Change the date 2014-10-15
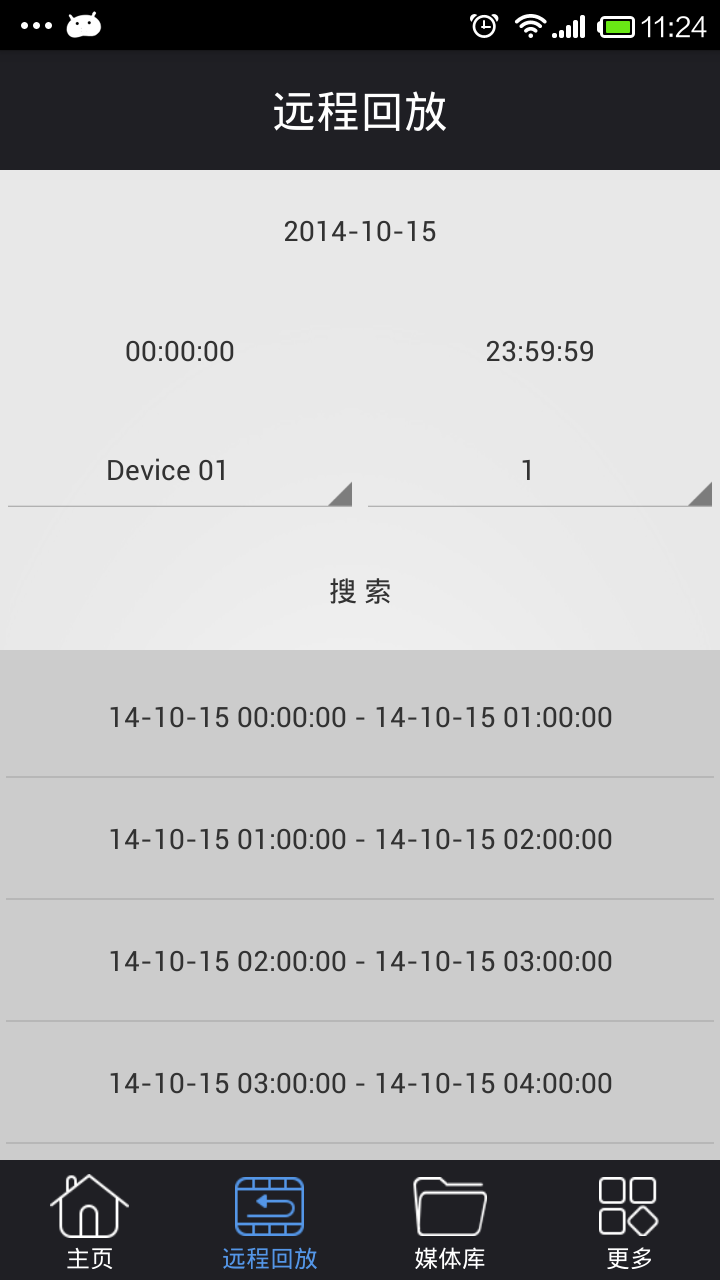This screenshot has width=720, height=1280. pos(360,232)
